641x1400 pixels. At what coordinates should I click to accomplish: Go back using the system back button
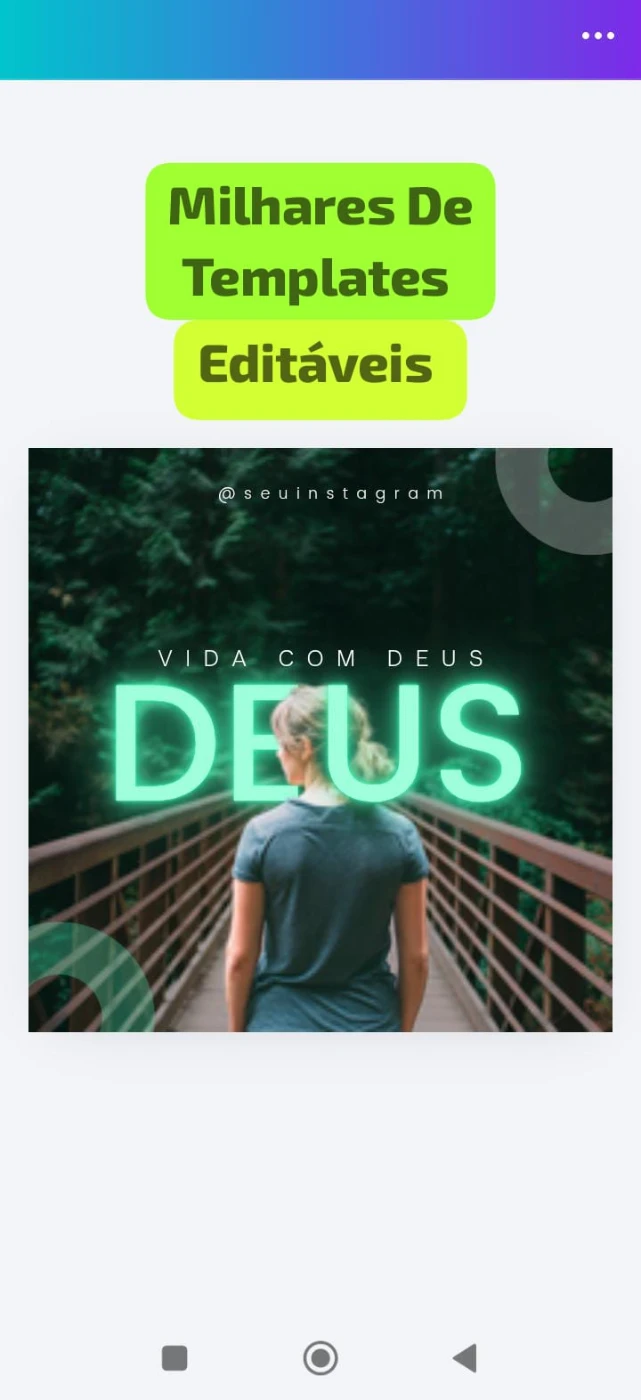point(465,1358)
